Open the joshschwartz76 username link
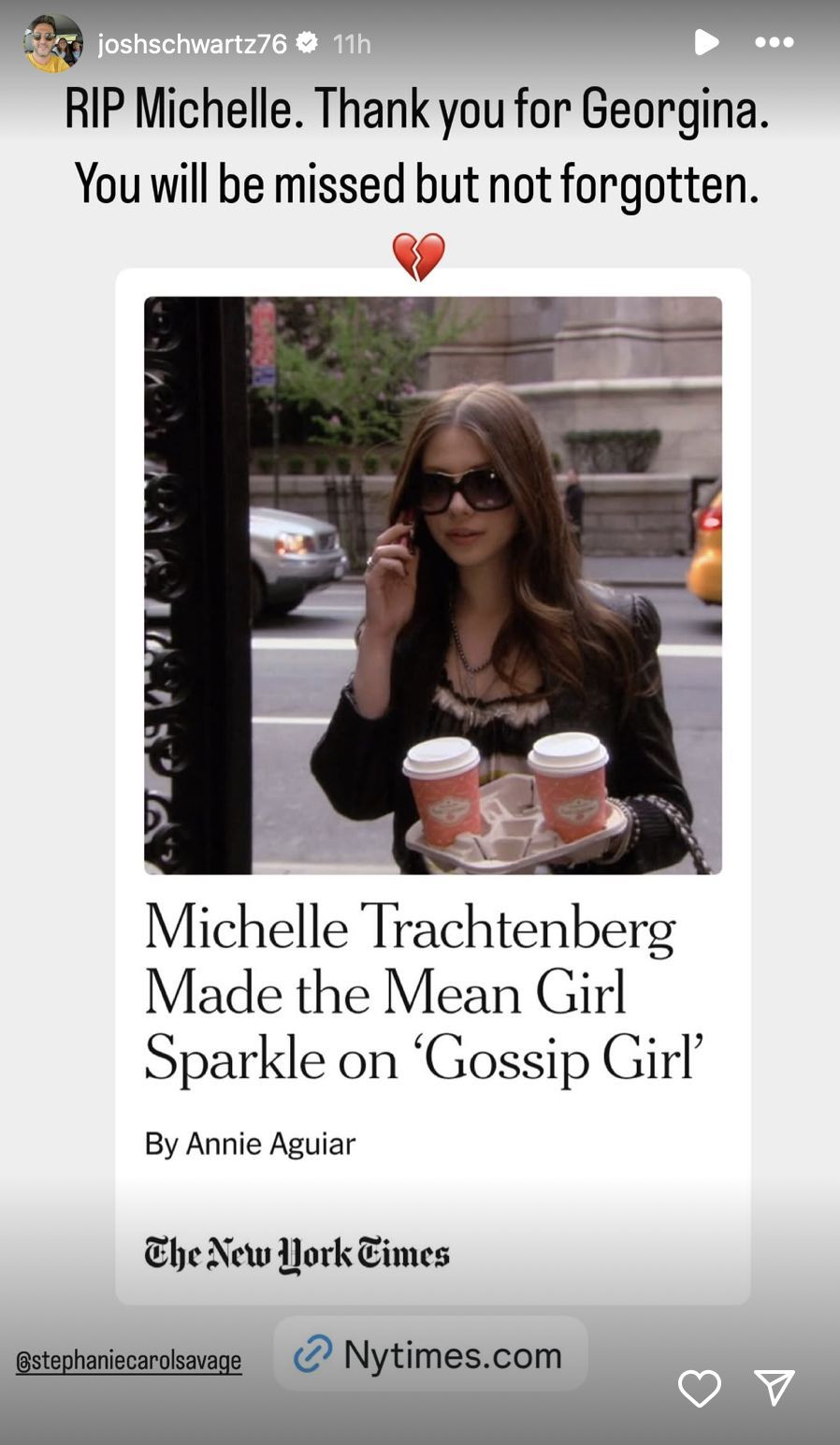 192,43
